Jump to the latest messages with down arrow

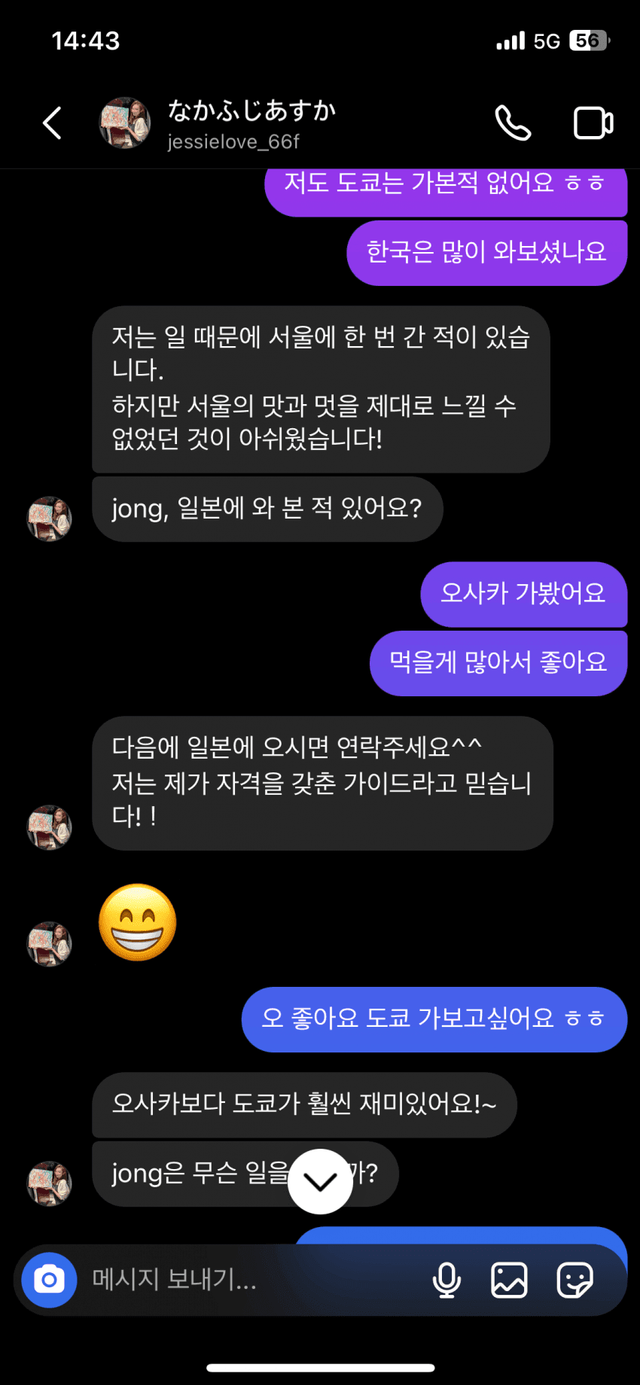(320, 1181)
